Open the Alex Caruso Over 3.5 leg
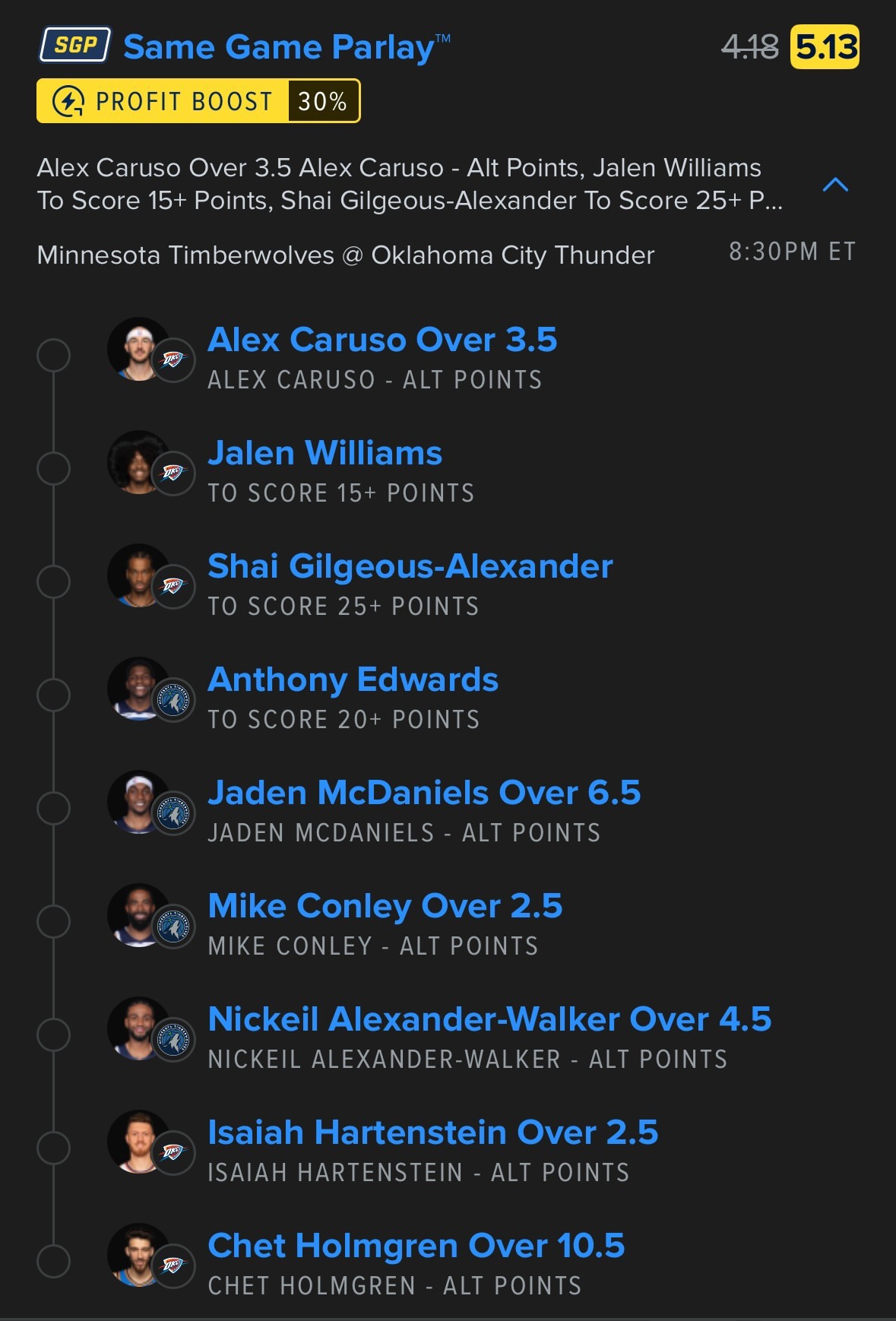The image size is (896, 1321). click(382, 340)
